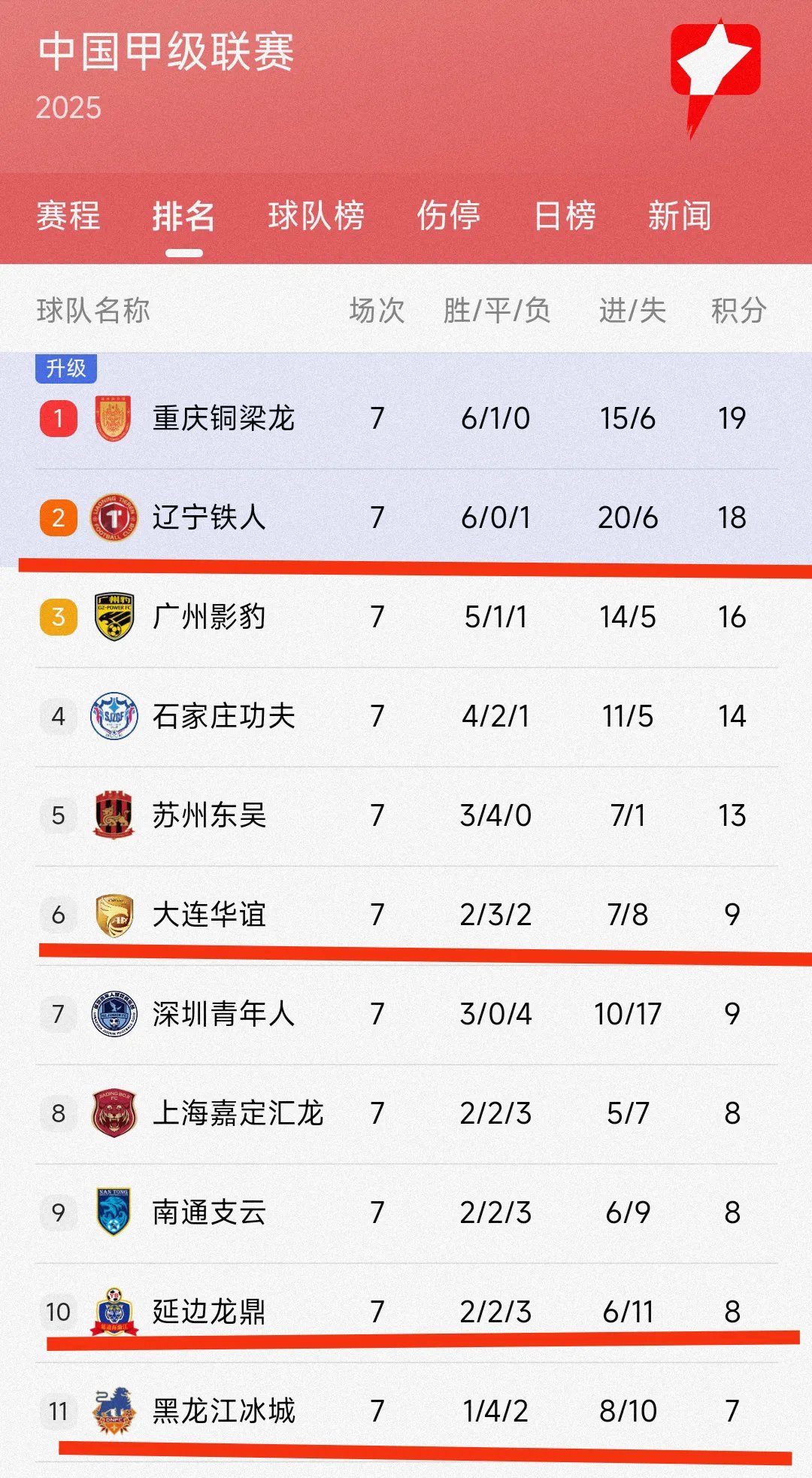Click the 积分 points column header
Screen dimensions: 812x1478
740,309
